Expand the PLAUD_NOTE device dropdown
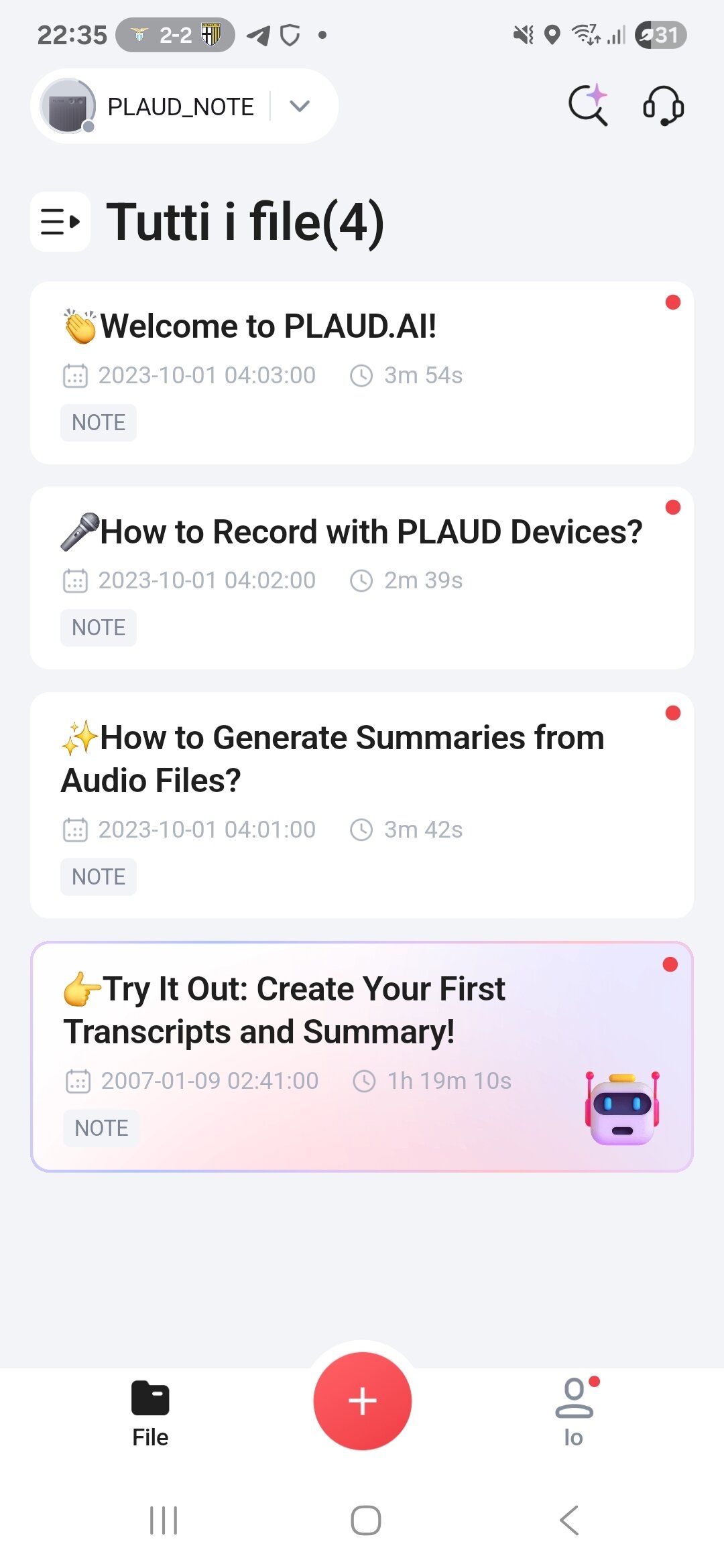This screenshot has width=724, height=1568. [x=299, y=106]
